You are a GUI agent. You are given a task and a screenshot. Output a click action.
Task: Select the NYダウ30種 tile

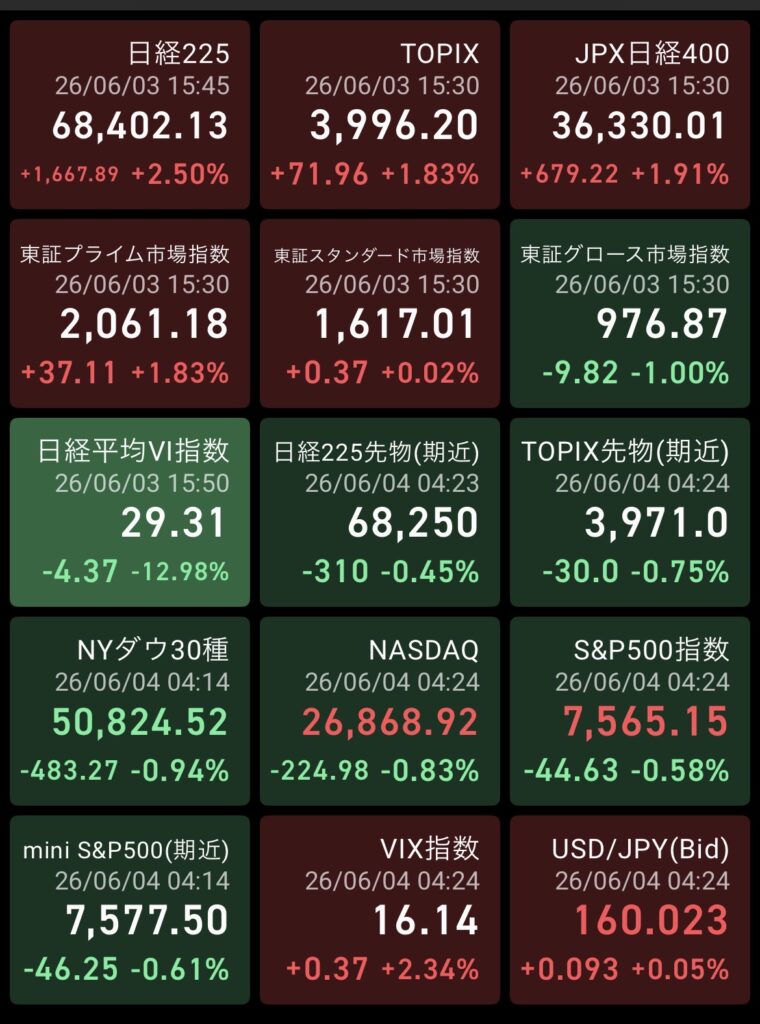click(130, 711)
